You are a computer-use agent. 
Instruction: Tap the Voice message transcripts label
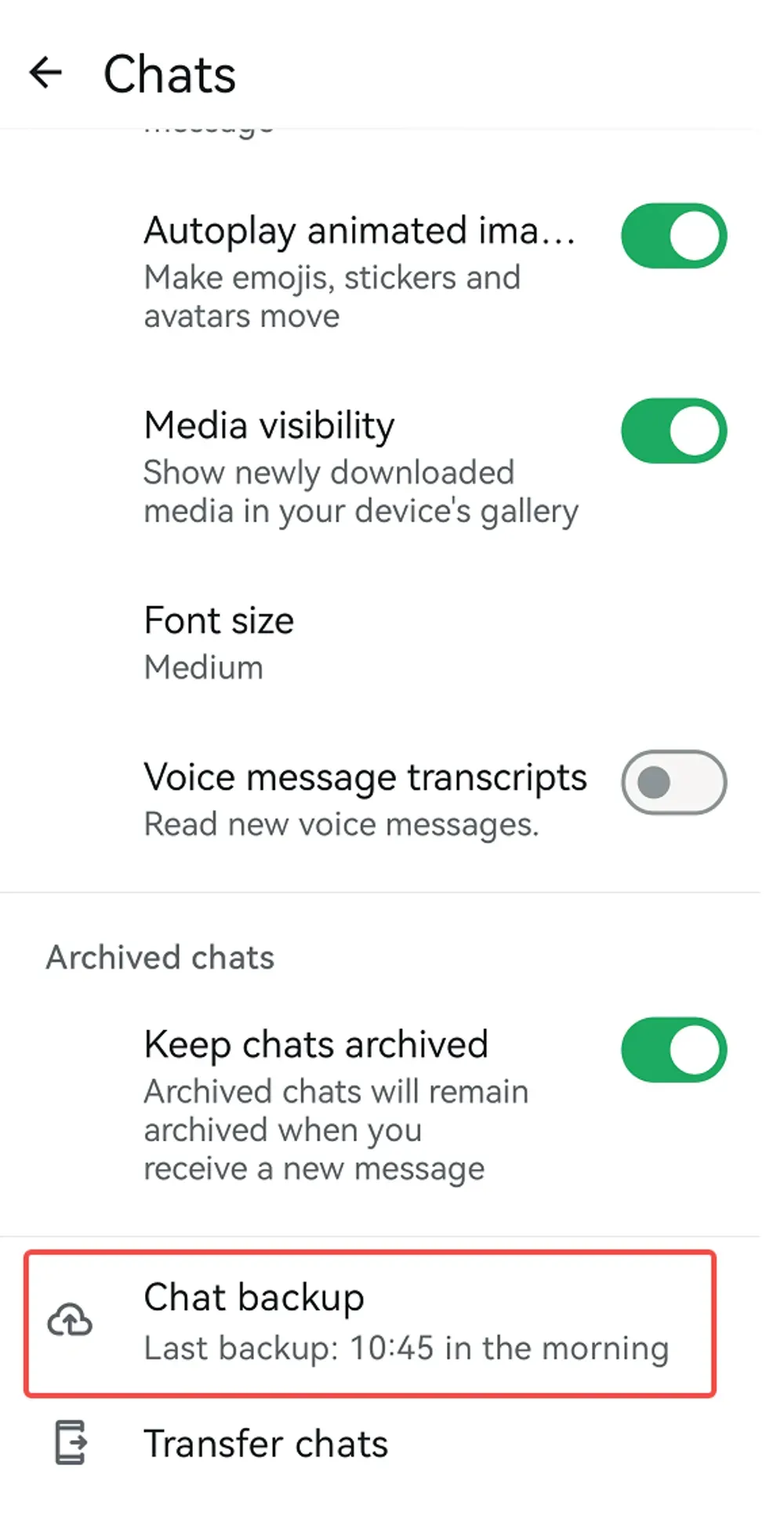click(365, 777)
